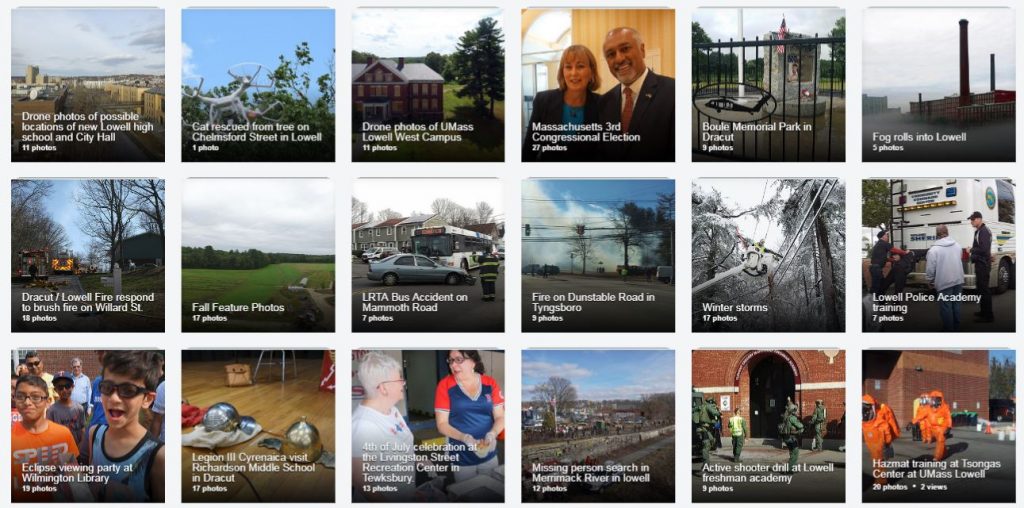1024x508 pixels.
Task: View drone photos of UMass Lowell West Campus
Action: click(x=428, y=85)
